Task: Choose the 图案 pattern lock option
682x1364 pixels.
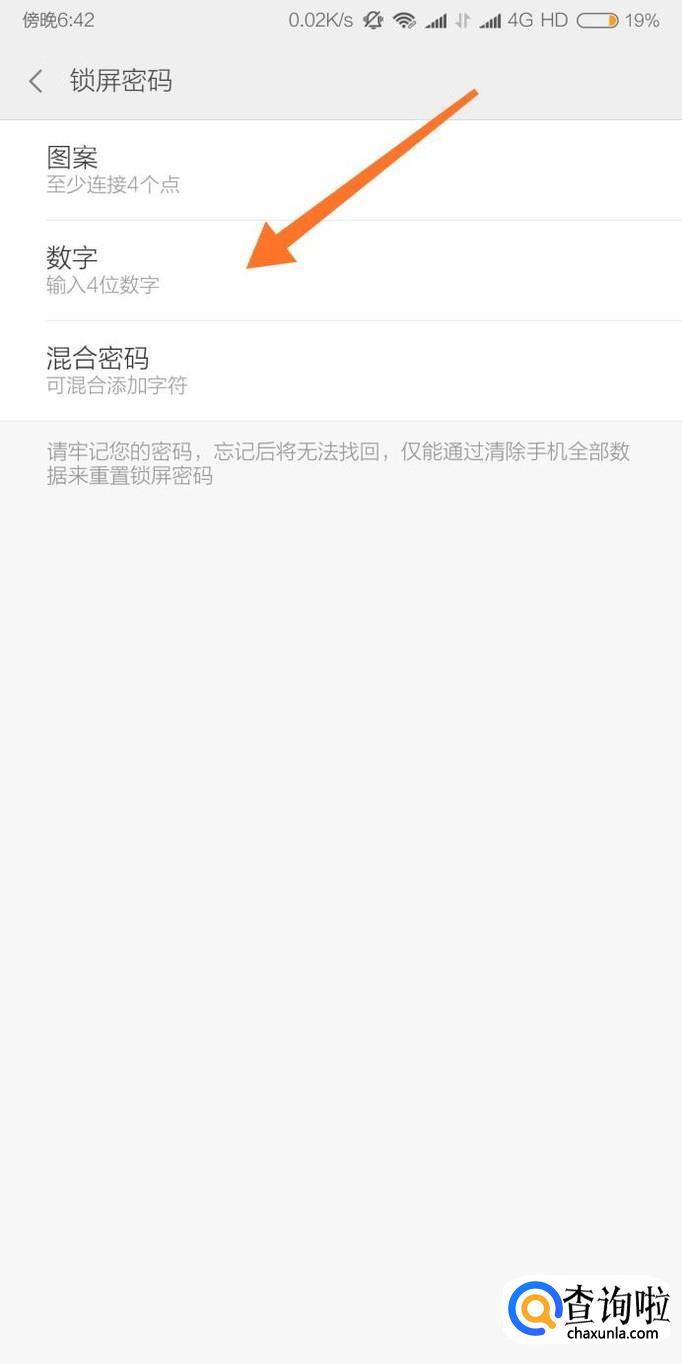Action: 341,170
